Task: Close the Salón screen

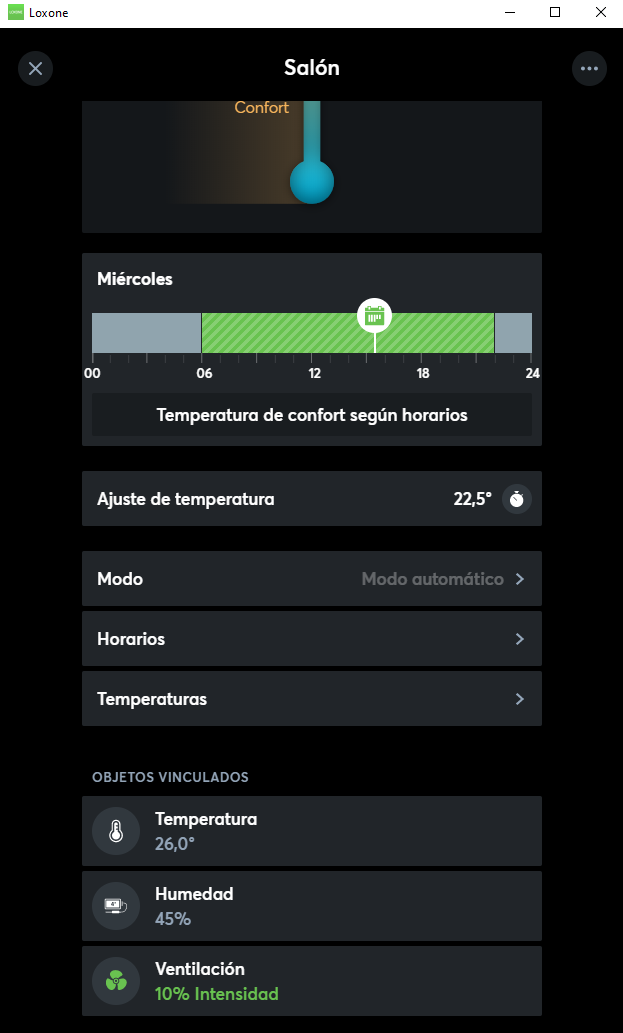Action: pos(36,68)
